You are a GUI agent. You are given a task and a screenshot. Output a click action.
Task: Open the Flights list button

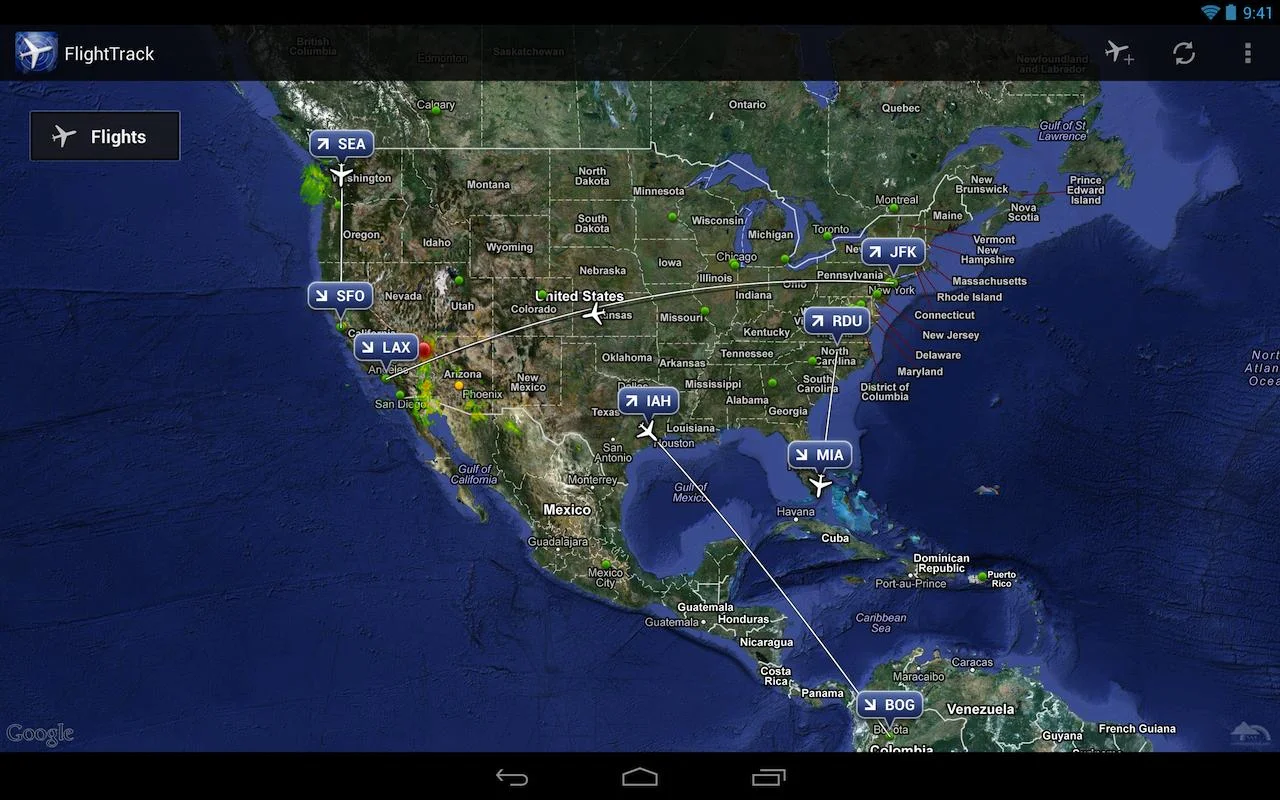105,137
